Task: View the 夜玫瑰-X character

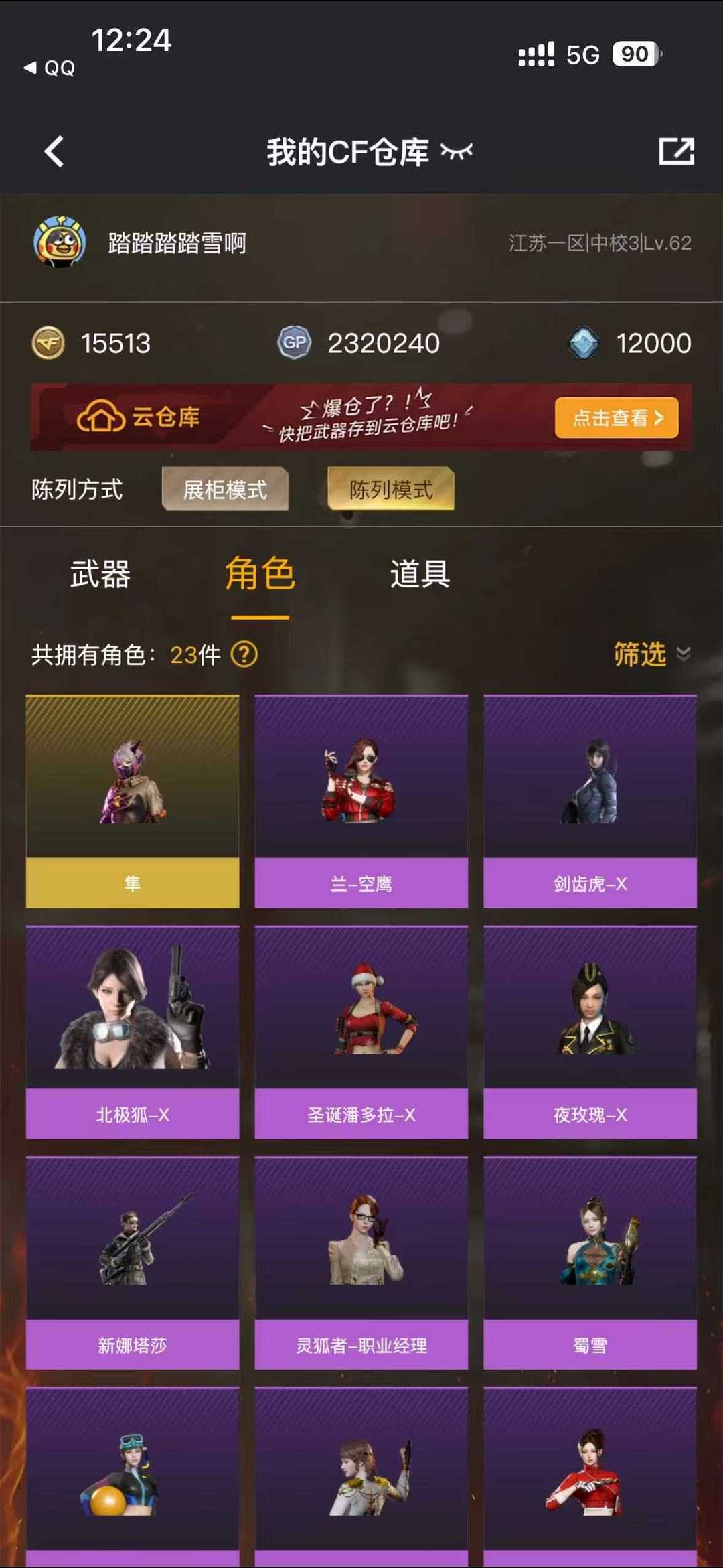Action: point(590,1032)
